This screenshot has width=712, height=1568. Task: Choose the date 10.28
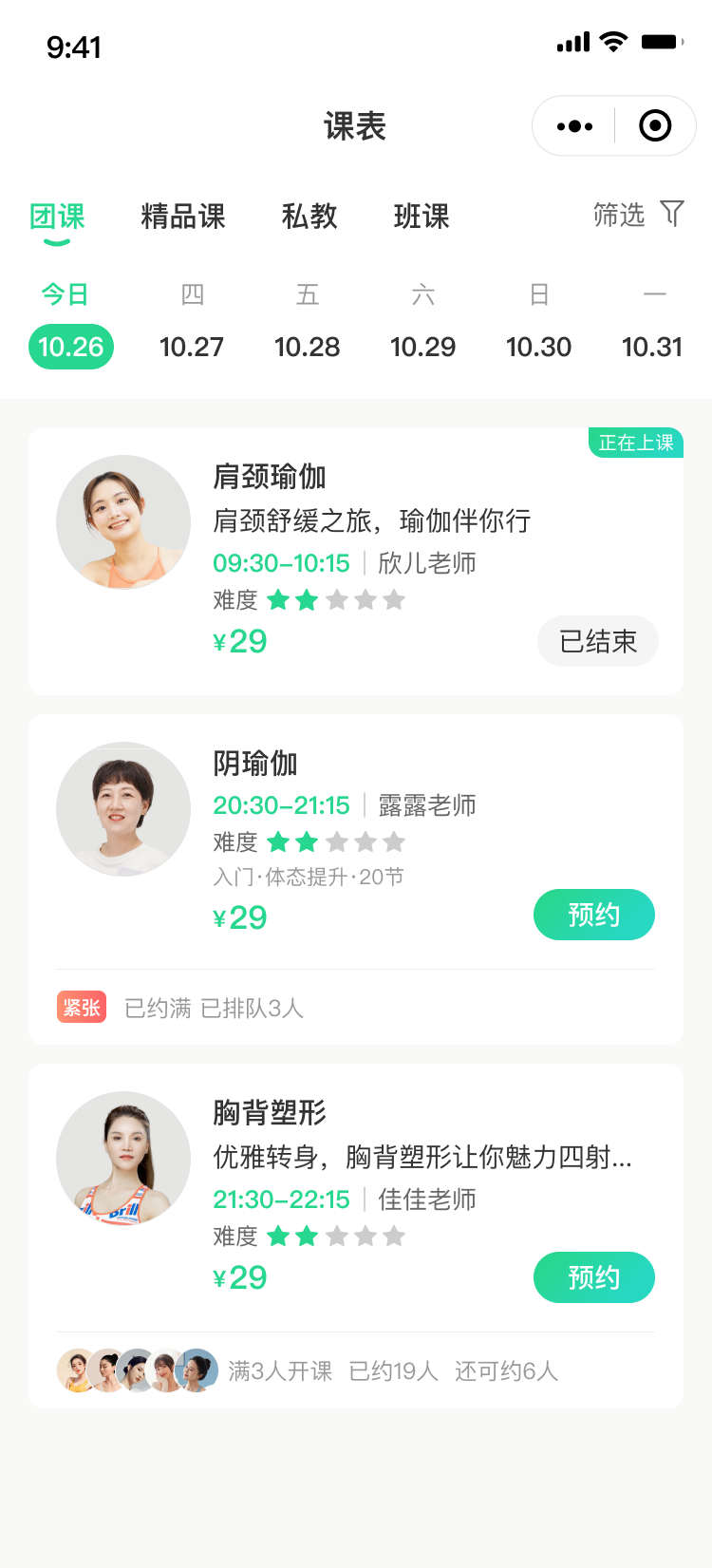click(307, 347)
